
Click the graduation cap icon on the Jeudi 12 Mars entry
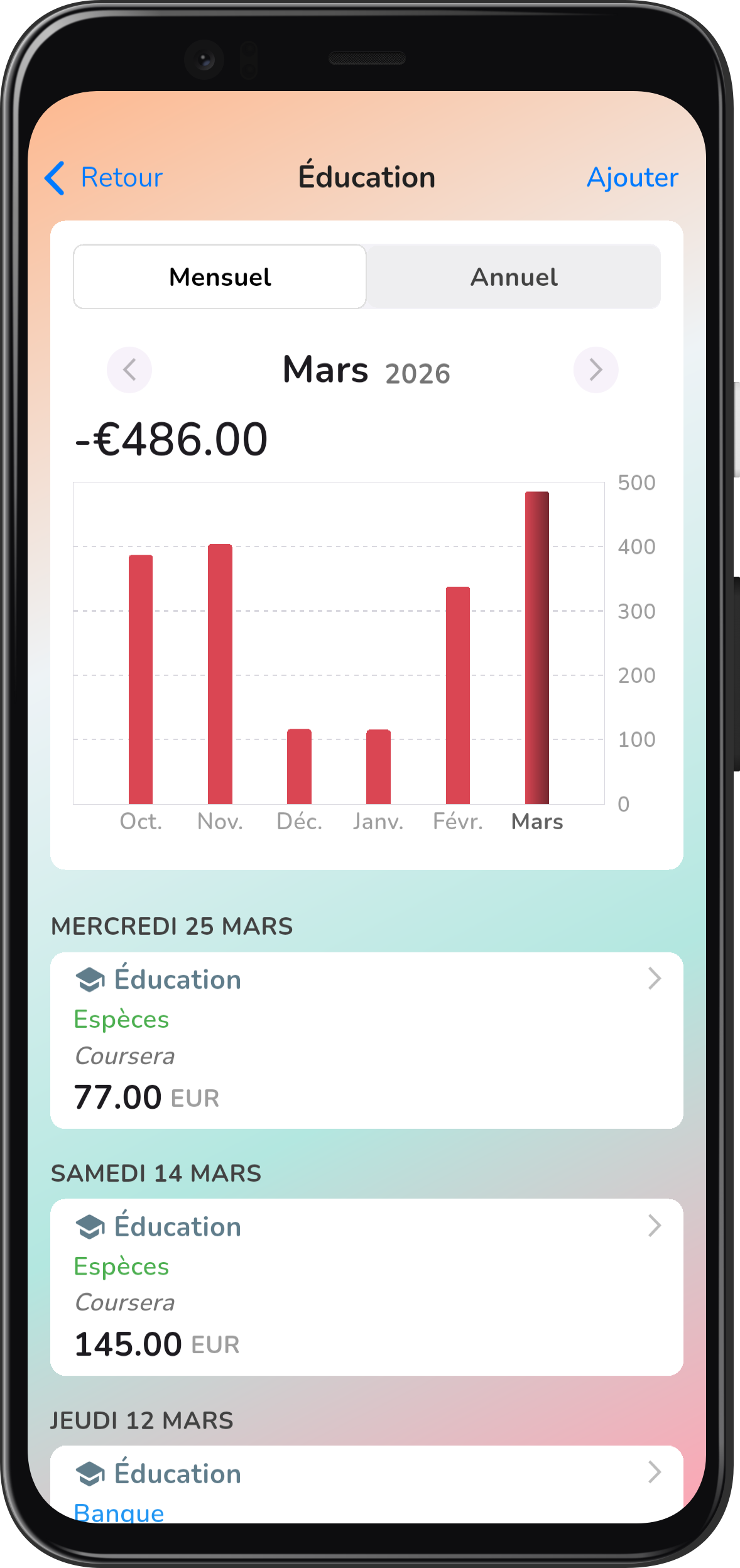[91, 1473]
